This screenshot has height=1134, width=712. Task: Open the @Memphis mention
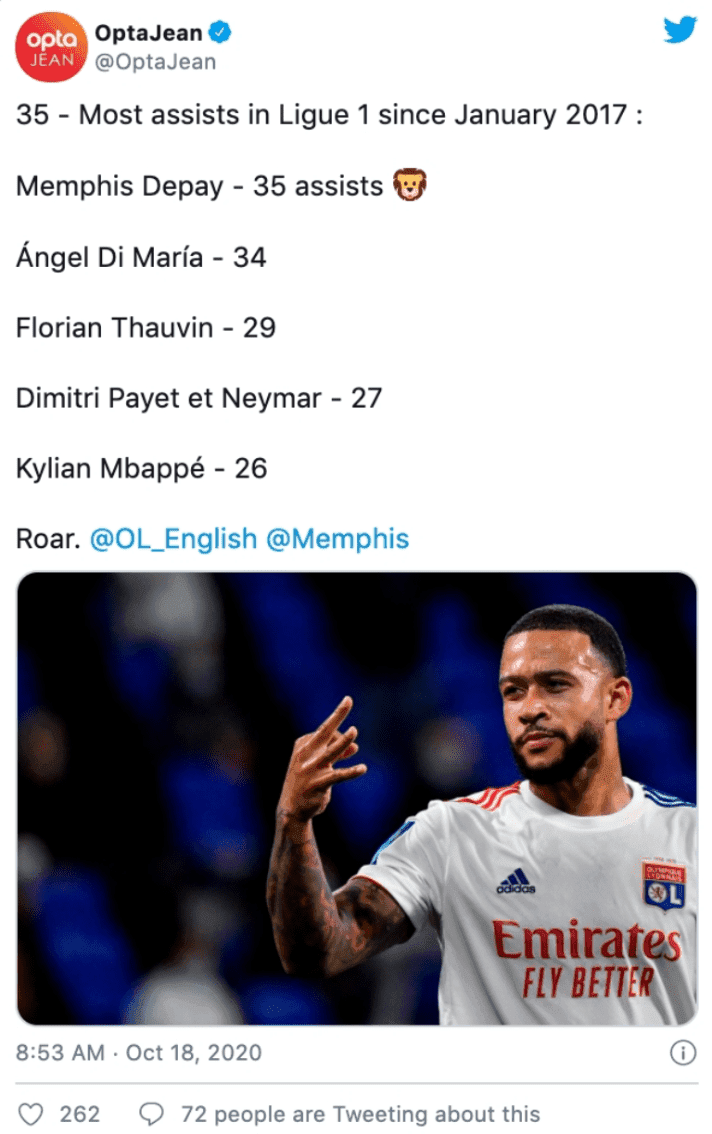point(337,538)
